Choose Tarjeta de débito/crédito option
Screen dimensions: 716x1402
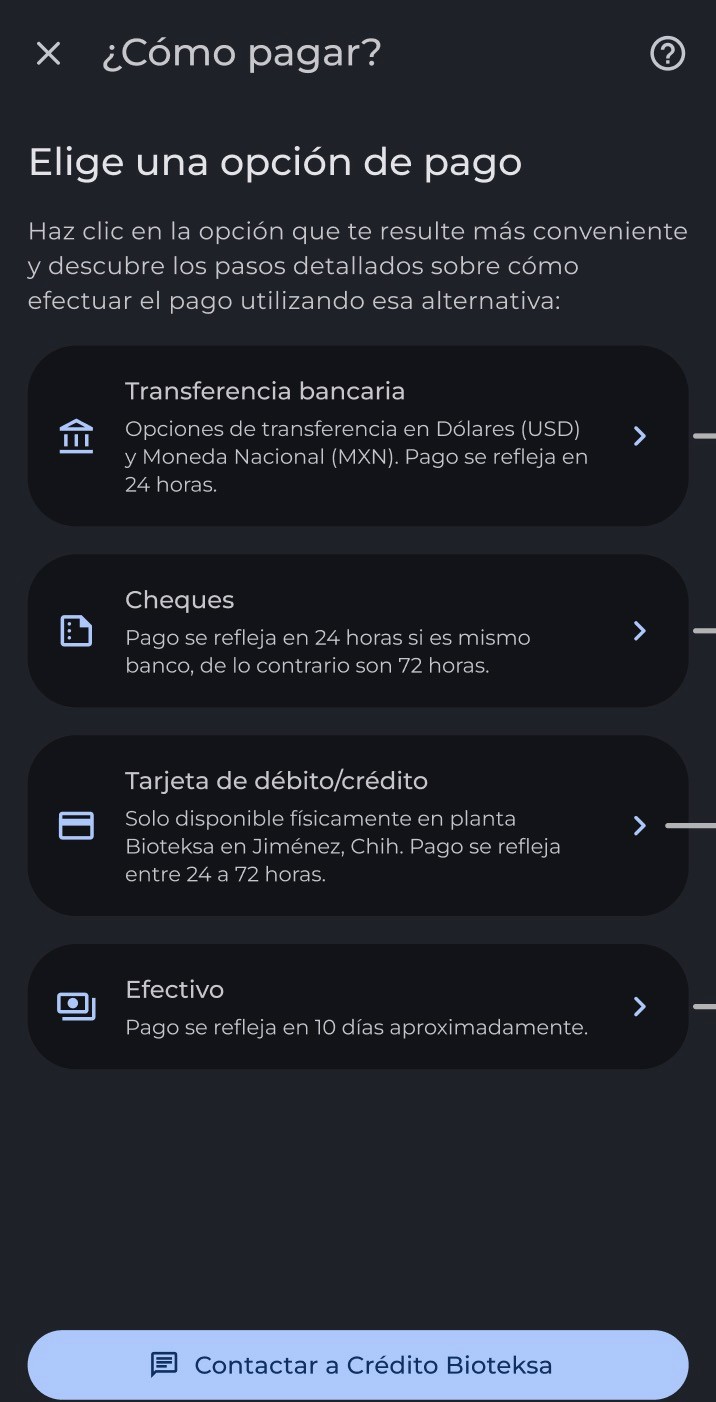pos(357,826)
